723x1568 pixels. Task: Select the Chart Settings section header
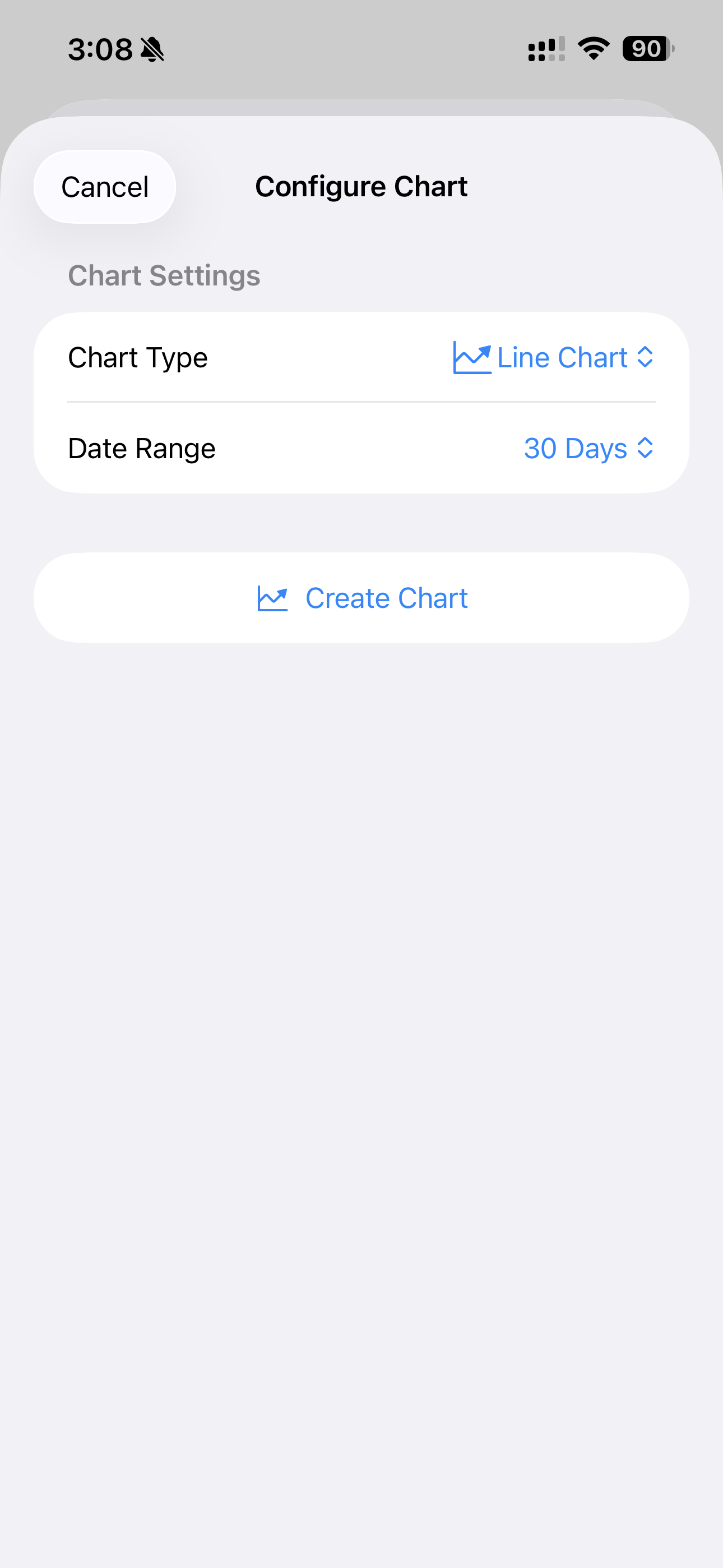click(x=164, y=275)
